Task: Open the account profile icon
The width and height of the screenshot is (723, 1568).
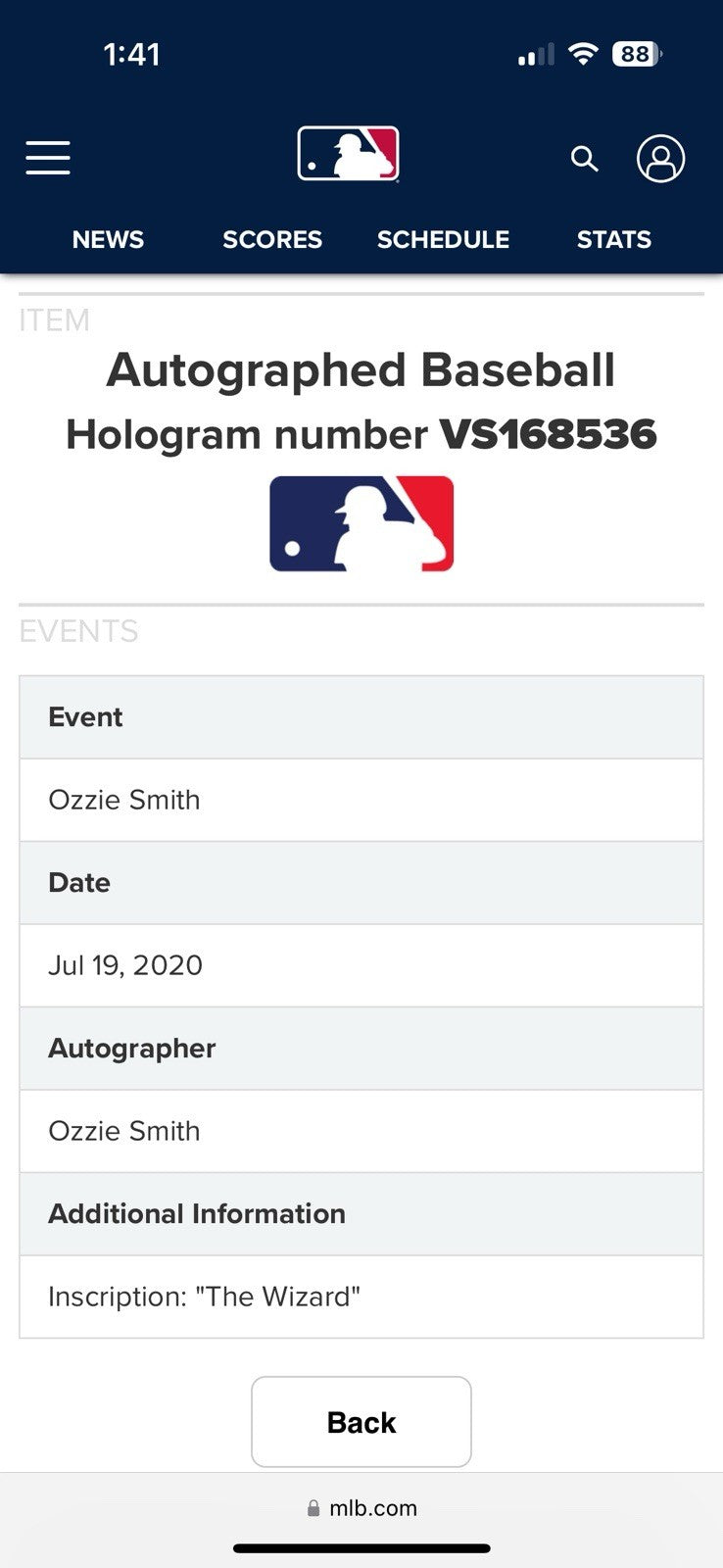Action: coord(660,159)
